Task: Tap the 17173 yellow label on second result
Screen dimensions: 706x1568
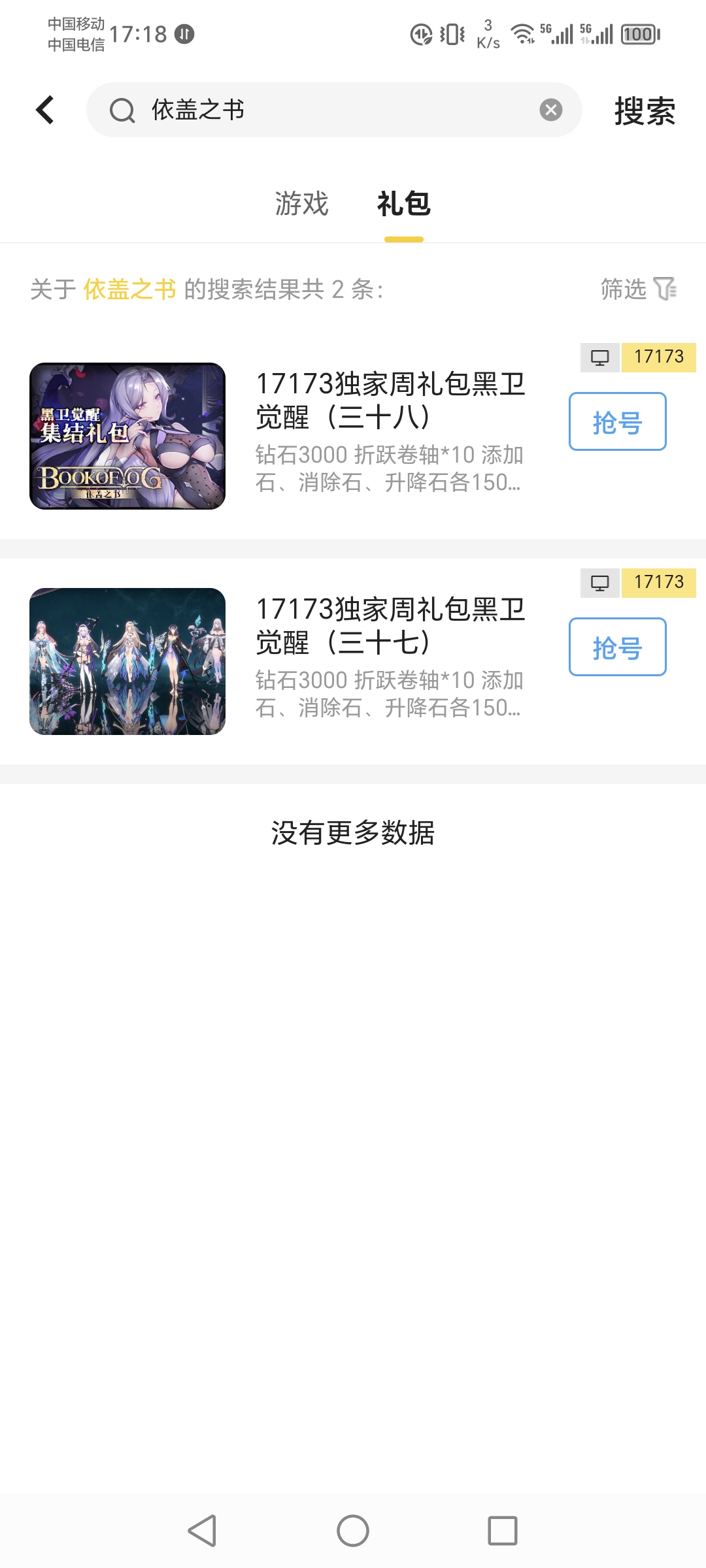Action: click(658, 583)
